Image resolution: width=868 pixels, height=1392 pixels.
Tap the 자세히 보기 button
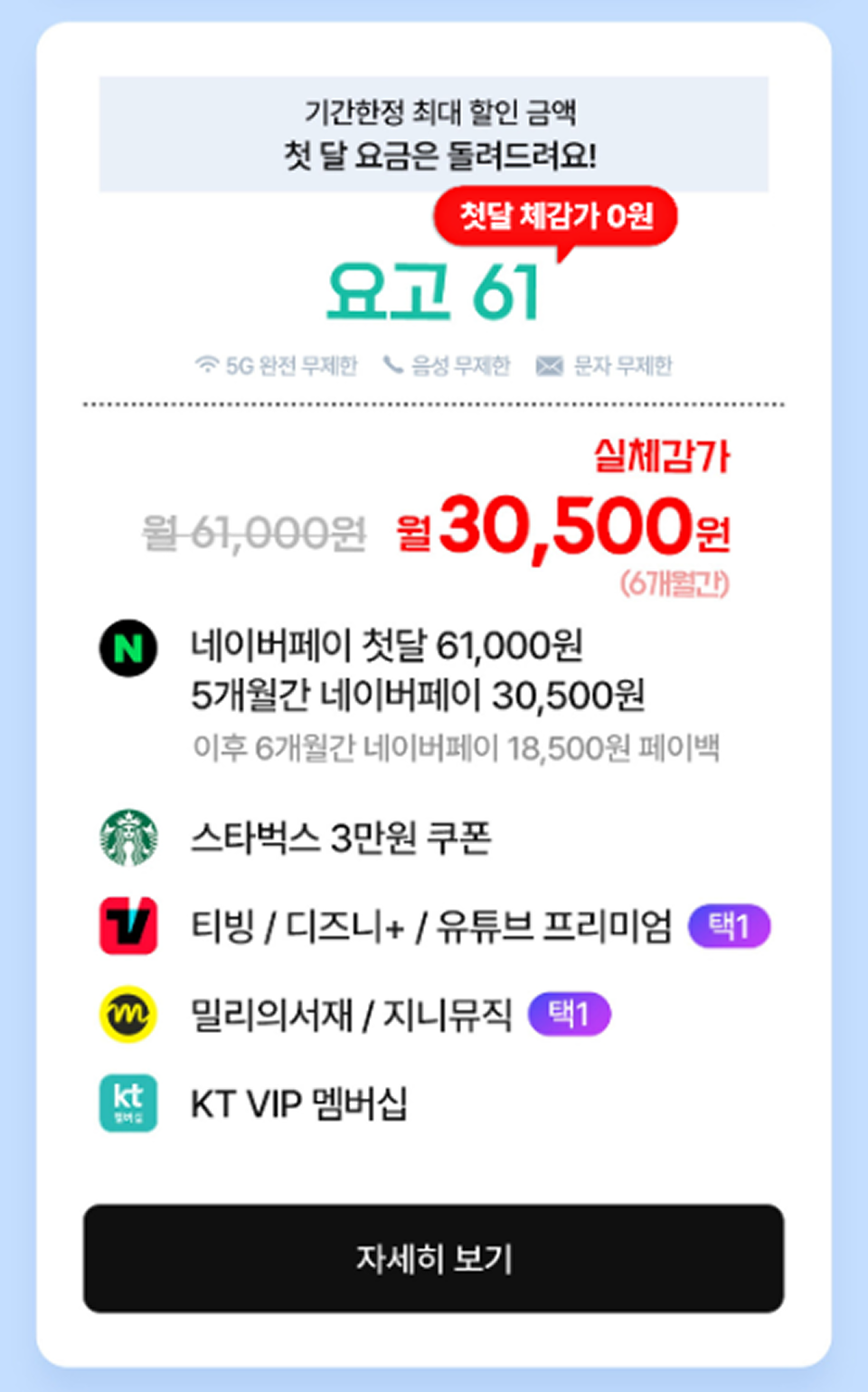coord(433,1257)
